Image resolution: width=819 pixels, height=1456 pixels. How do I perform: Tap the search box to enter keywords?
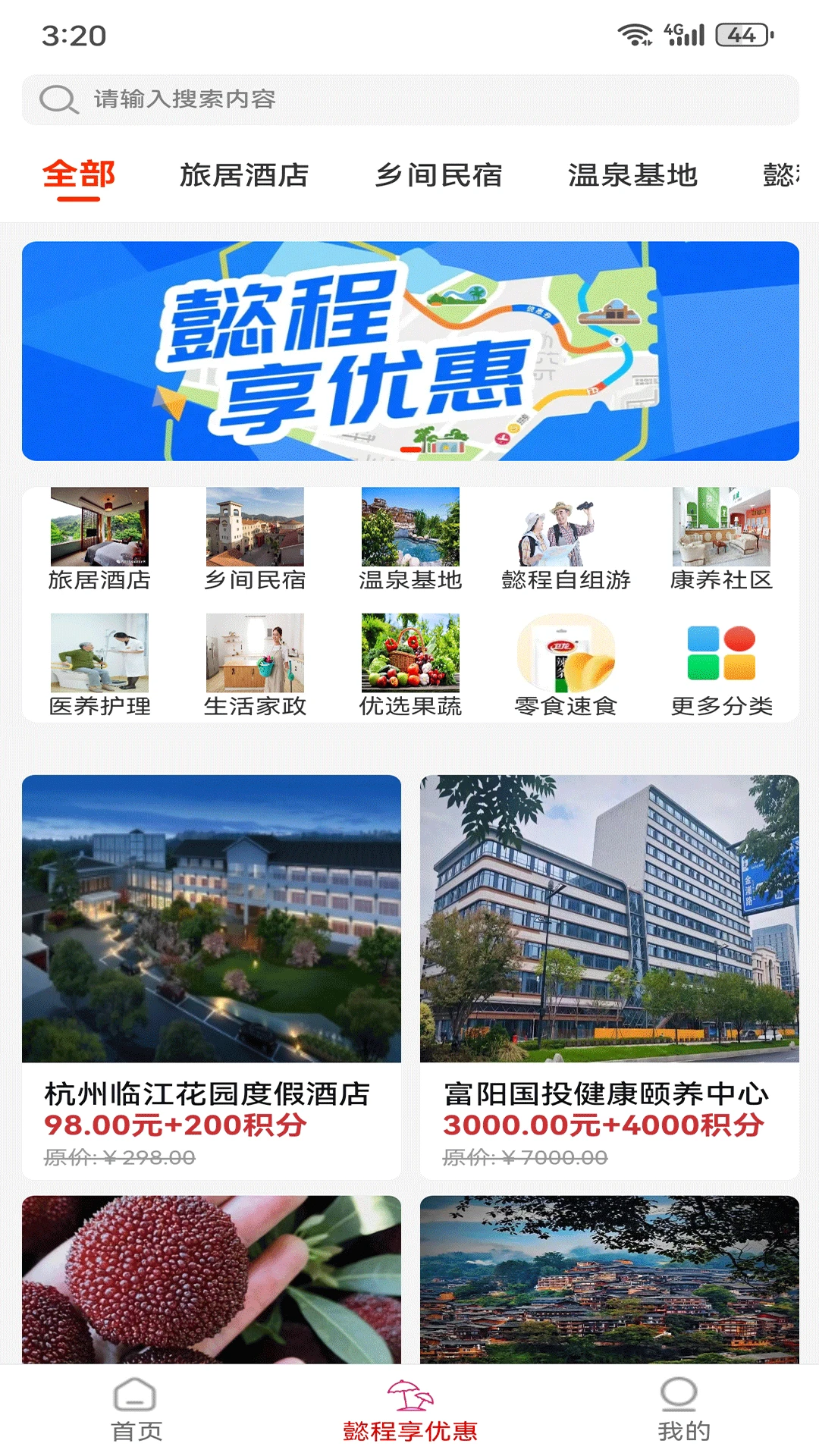pyautogui.click(x=409, y=99)
